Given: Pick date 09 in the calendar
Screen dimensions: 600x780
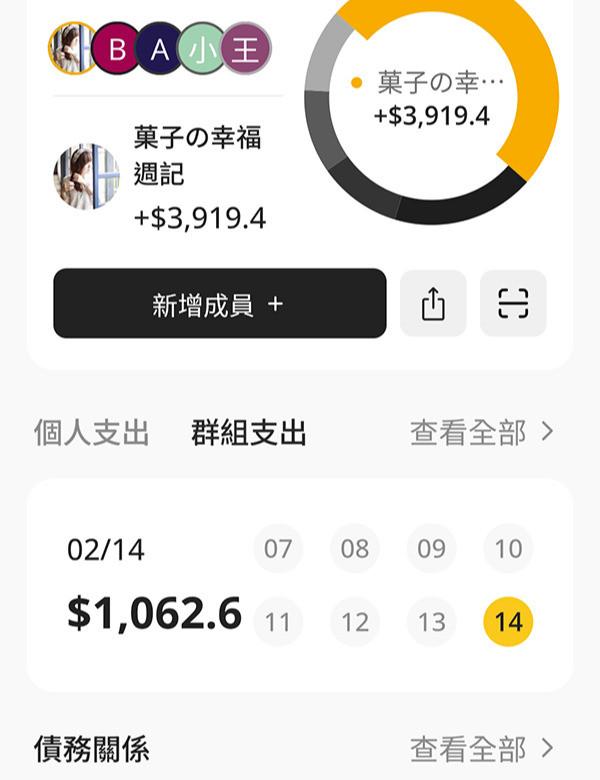Looking at the screenshot, I should point(431,548).
